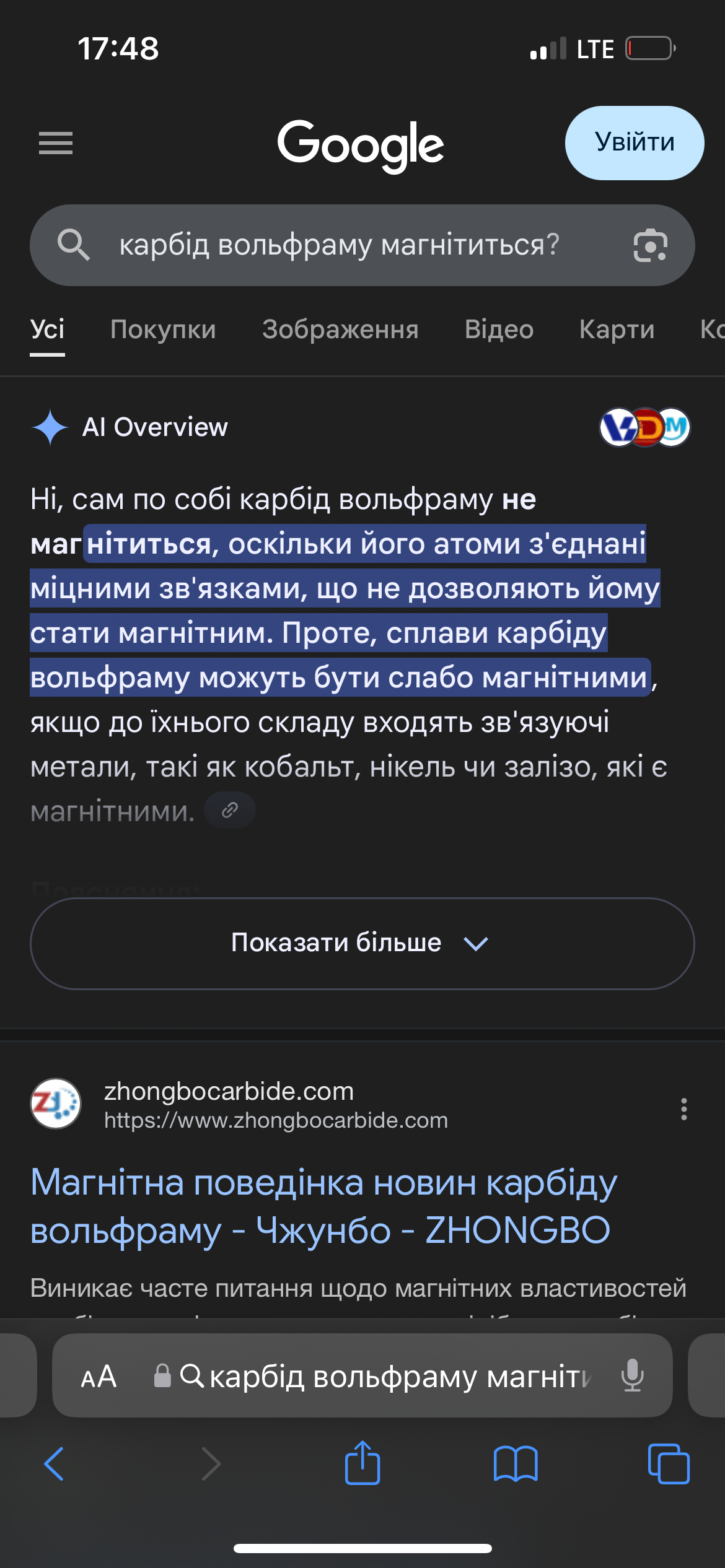Viewport: 725px width, 1568px height.
Task: Switch to the Покупки tab
Action: (163, 329)
